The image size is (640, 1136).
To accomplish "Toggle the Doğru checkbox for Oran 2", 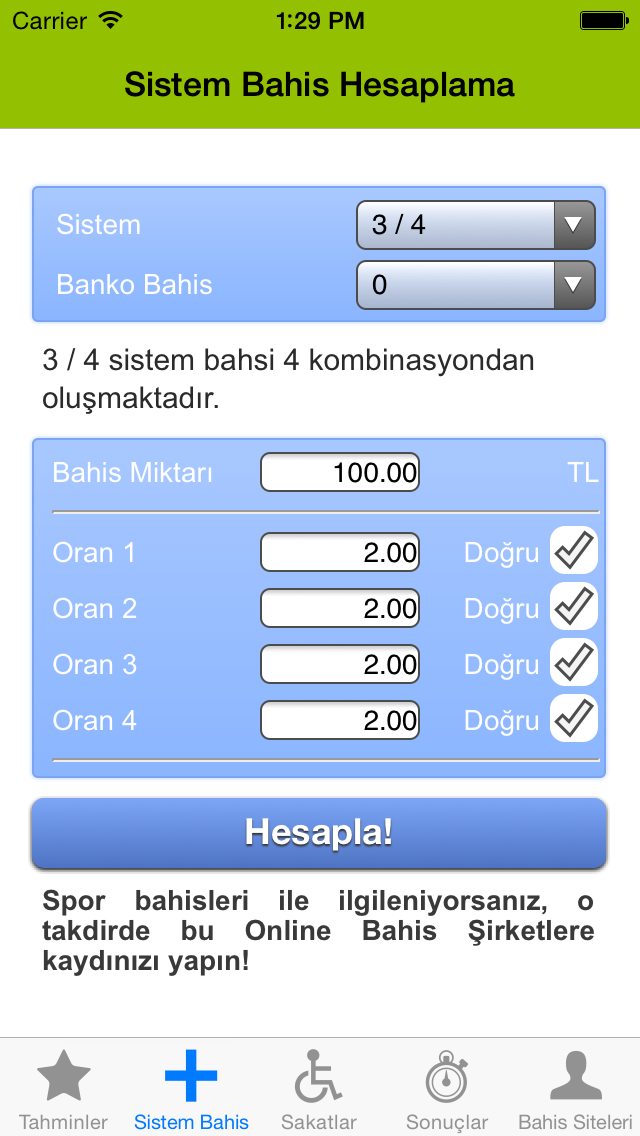I will [x=574, y=607].
